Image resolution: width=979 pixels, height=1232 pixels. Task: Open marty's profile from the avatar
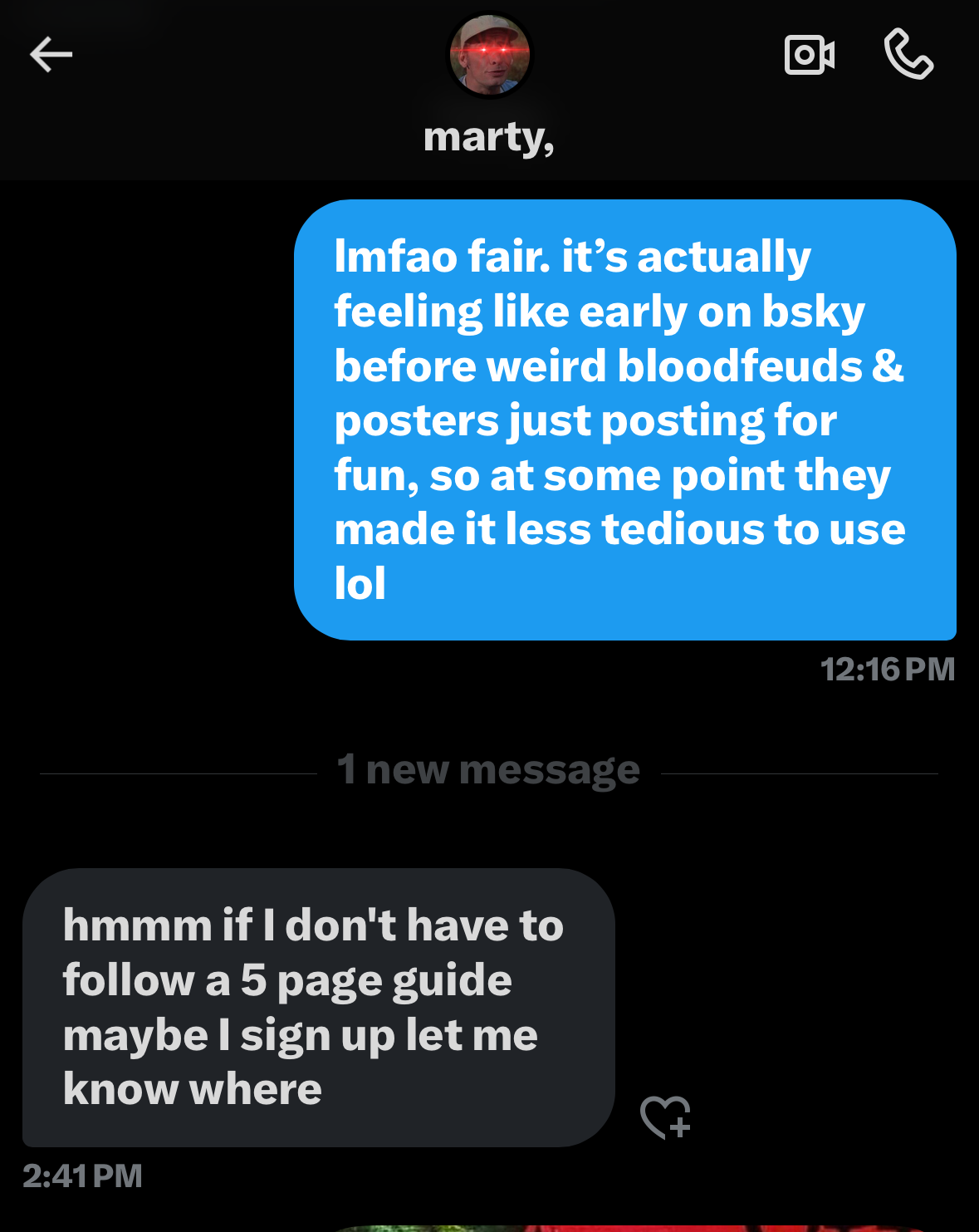tap(489, 55)
